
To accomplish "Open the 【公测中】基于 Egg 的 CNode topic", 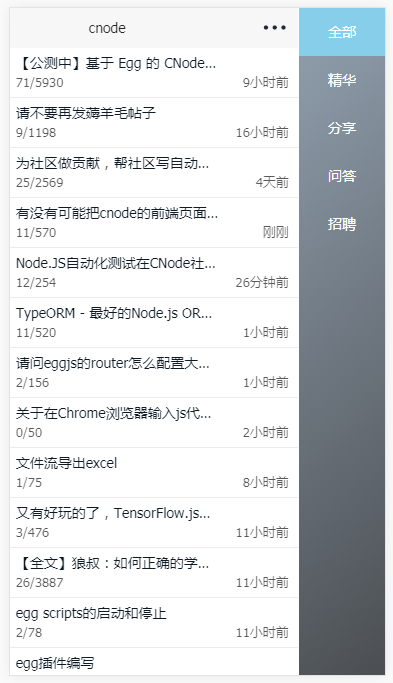I will pyautogui.click(x=154, y=73).
